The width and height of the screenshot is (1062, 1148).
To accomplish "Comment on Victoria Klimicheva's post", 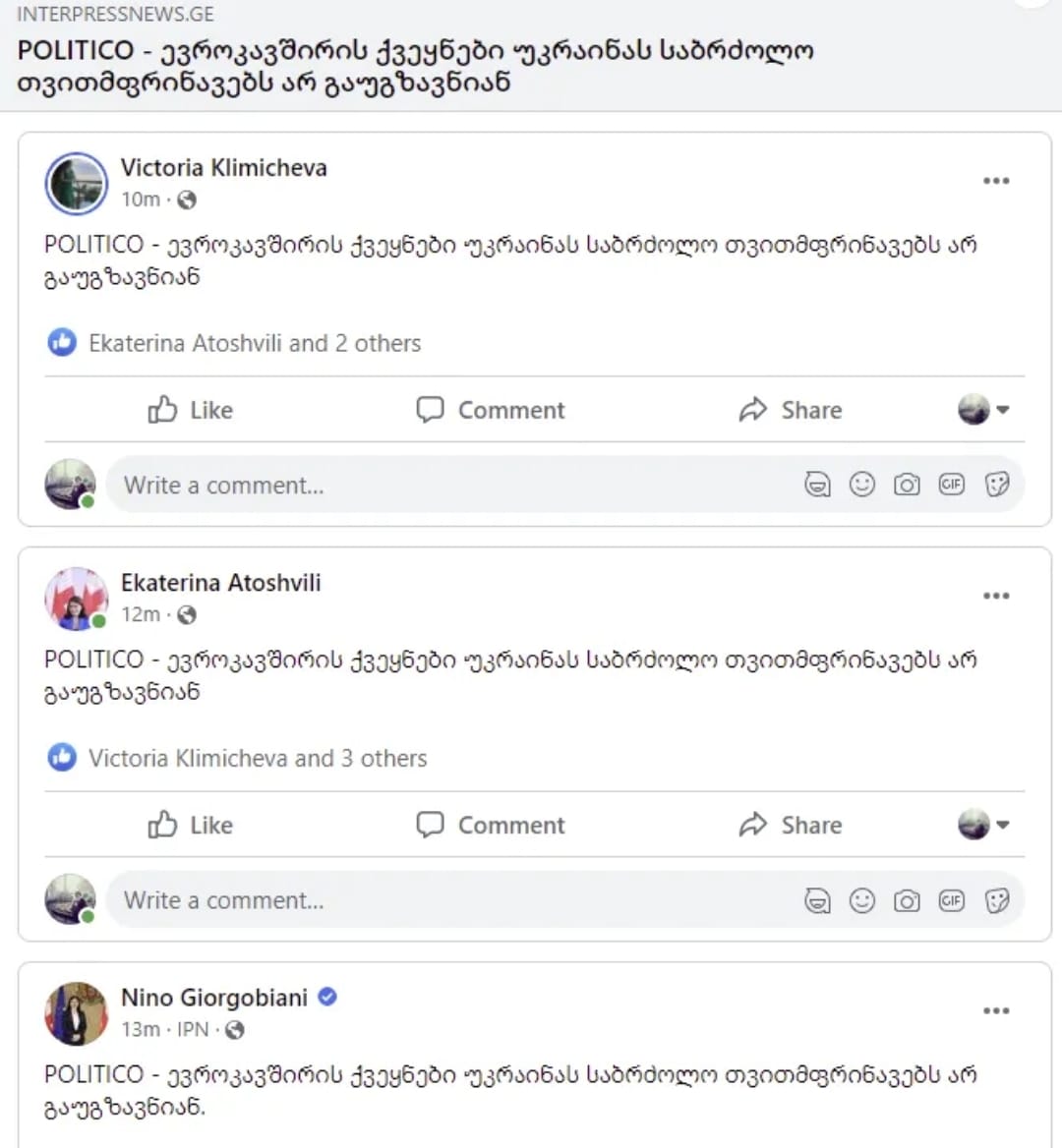I will click(x=491, y=410).
